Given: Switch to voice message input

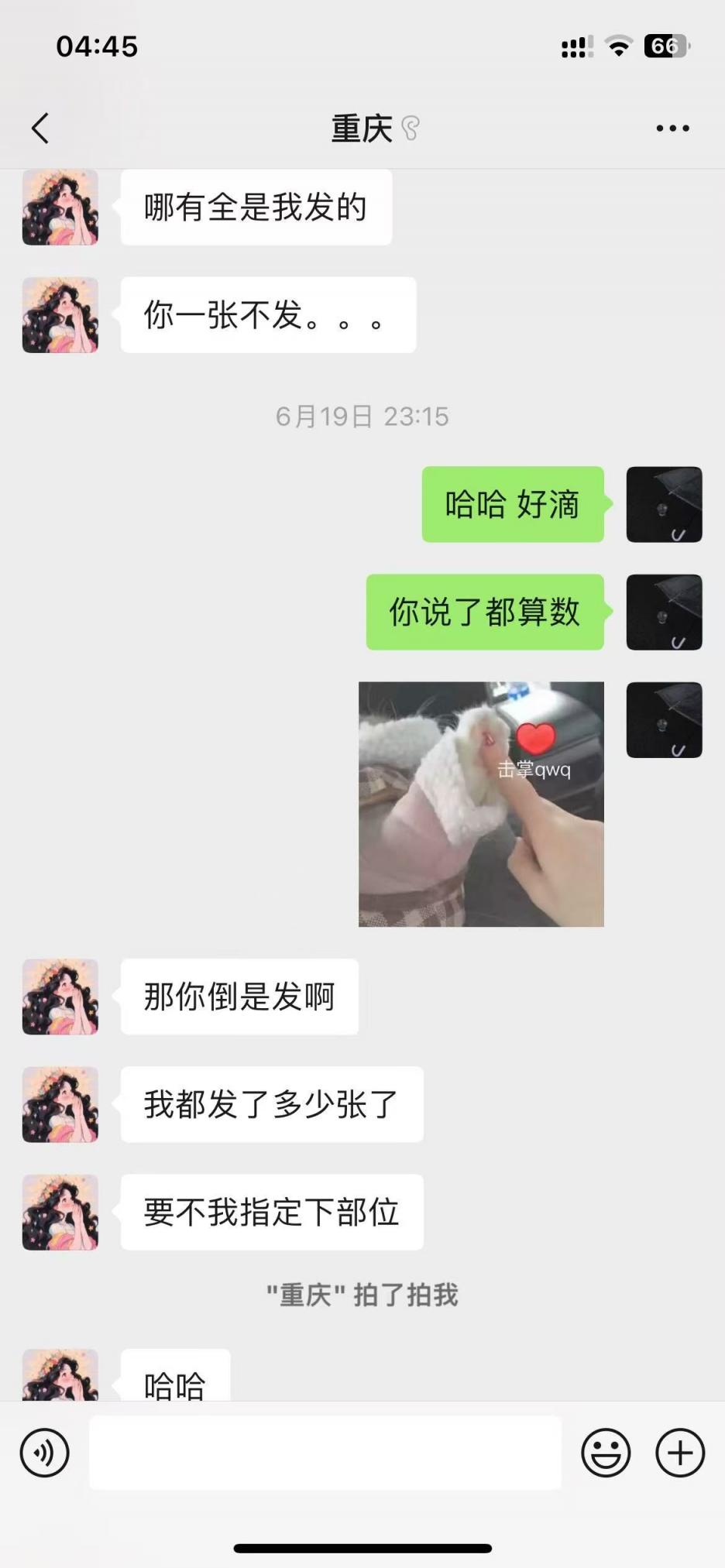Looking at the screenshot, I should coord(44,1453).
